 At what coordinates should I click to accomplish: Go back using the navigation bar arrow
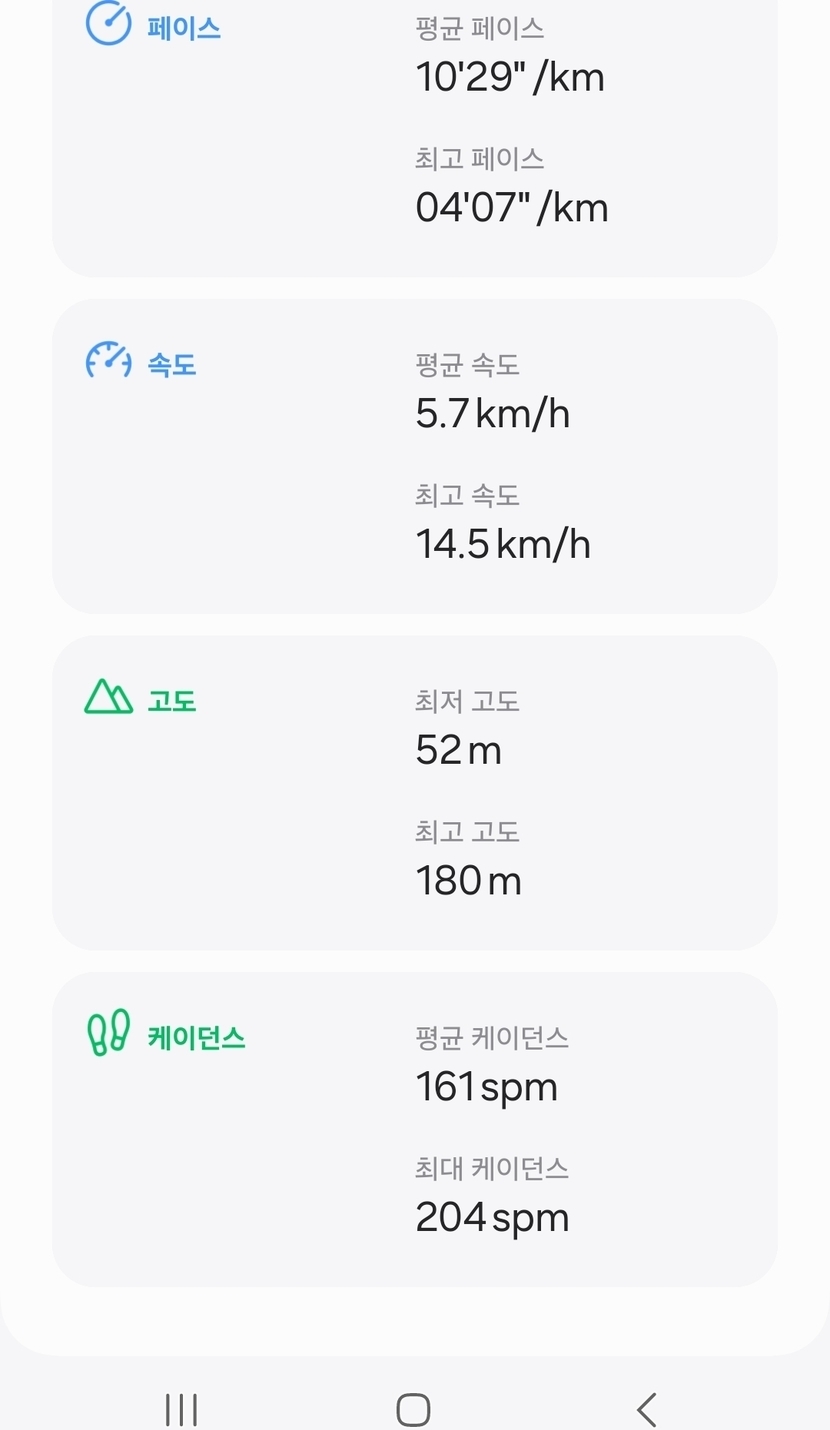tap(647, 1409)
